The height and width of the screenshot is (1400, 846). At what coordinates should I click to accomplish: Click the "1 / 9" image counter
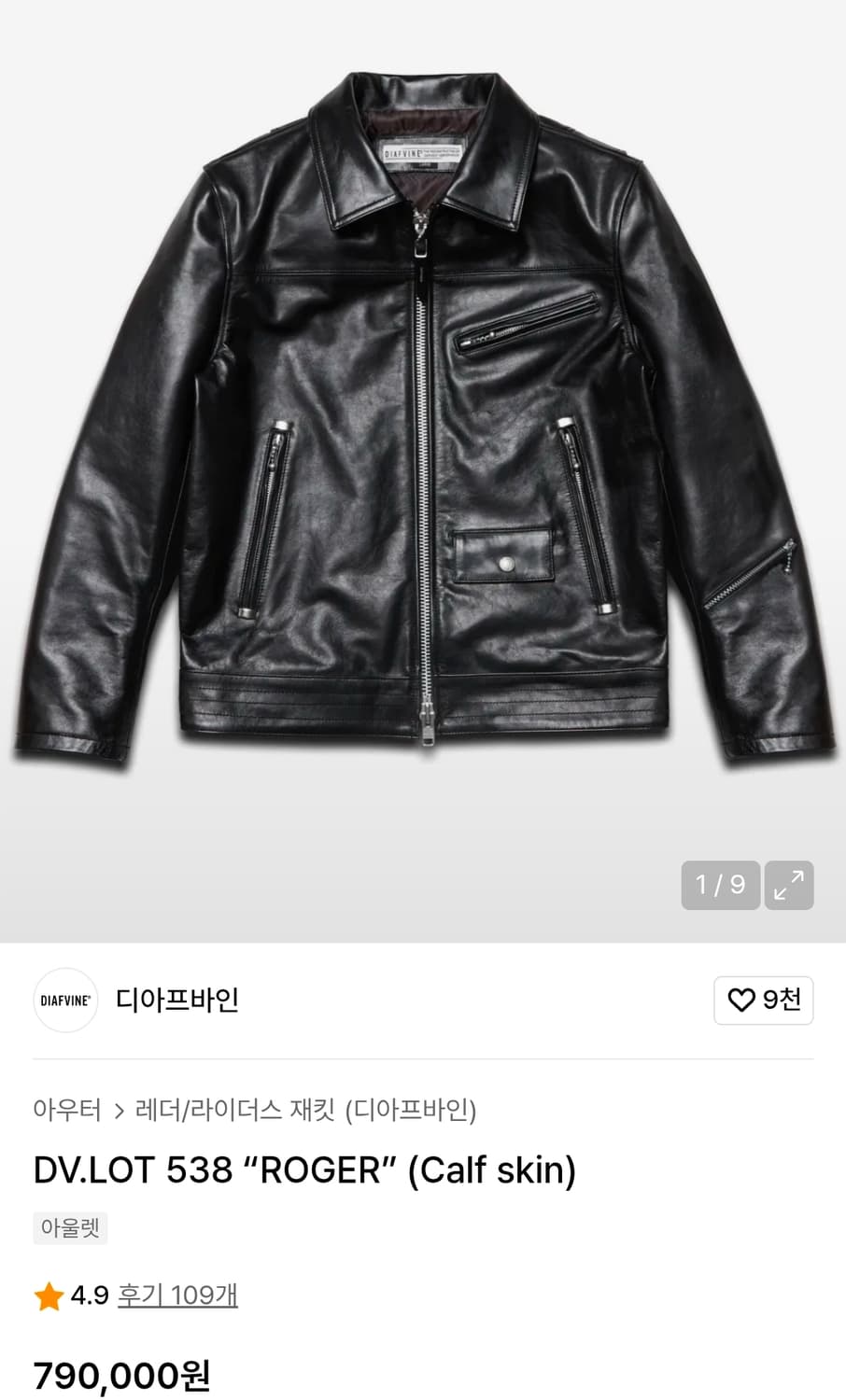(x=720, y=885)
